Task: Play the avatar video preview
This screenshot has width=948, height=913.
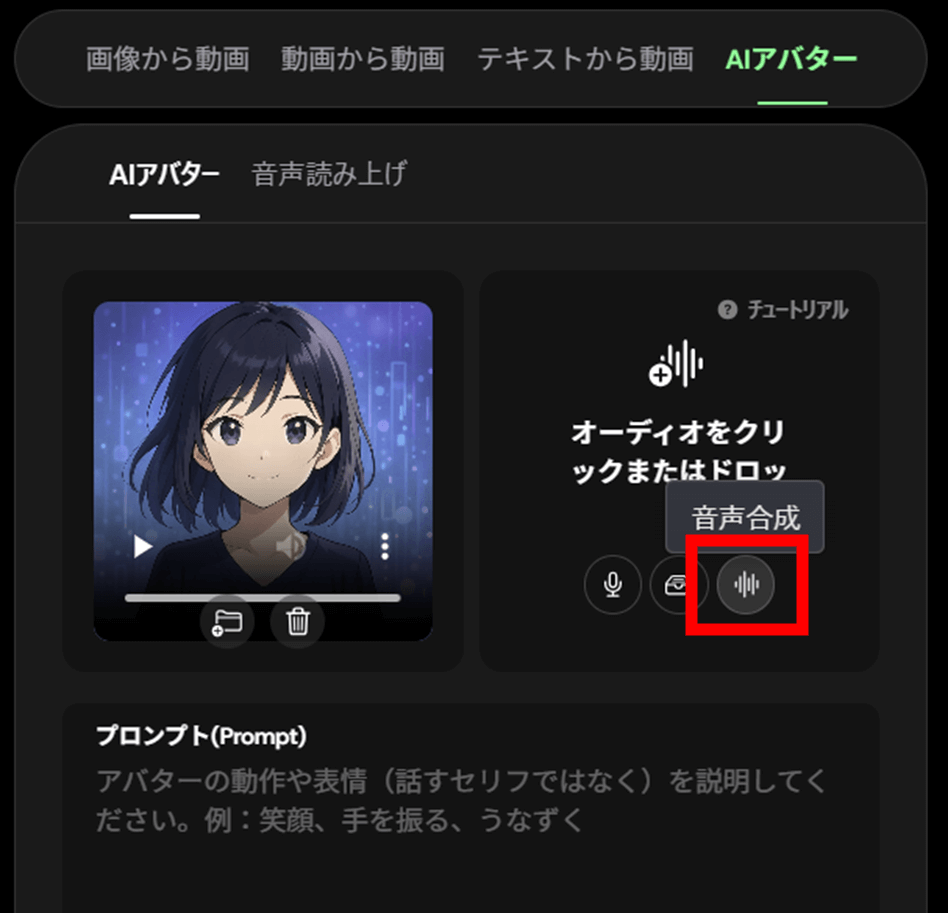Action: click(x=143, y=546)
